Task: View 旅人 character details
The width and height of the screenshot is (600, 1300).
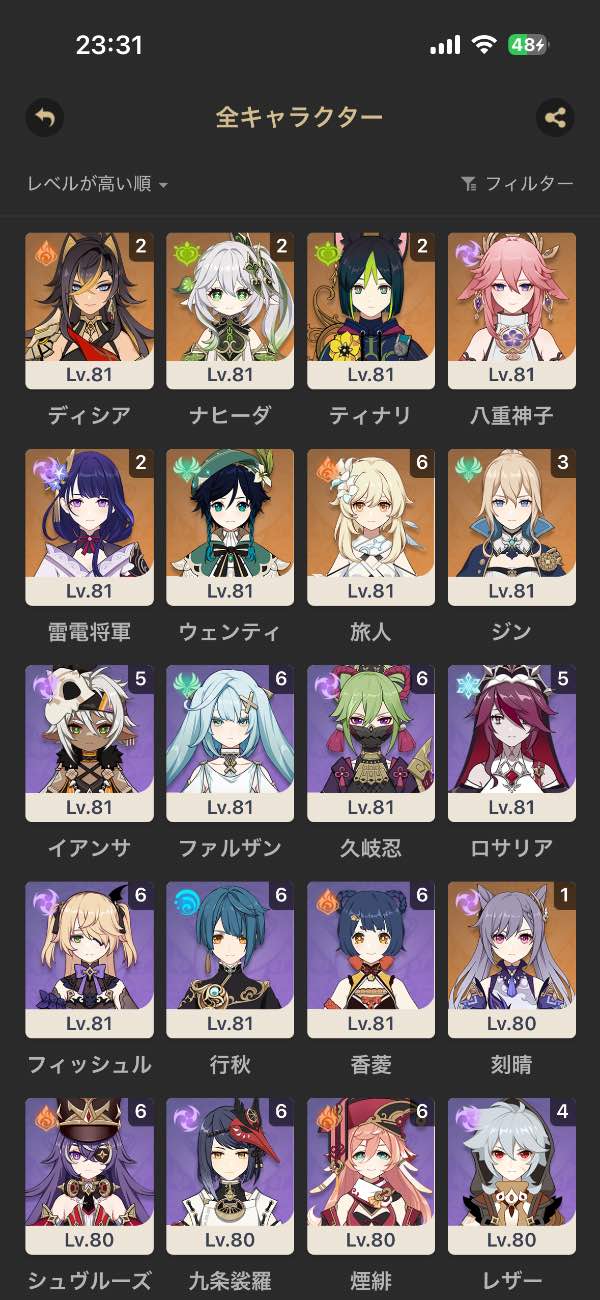Action: click(x=371, y=526)
